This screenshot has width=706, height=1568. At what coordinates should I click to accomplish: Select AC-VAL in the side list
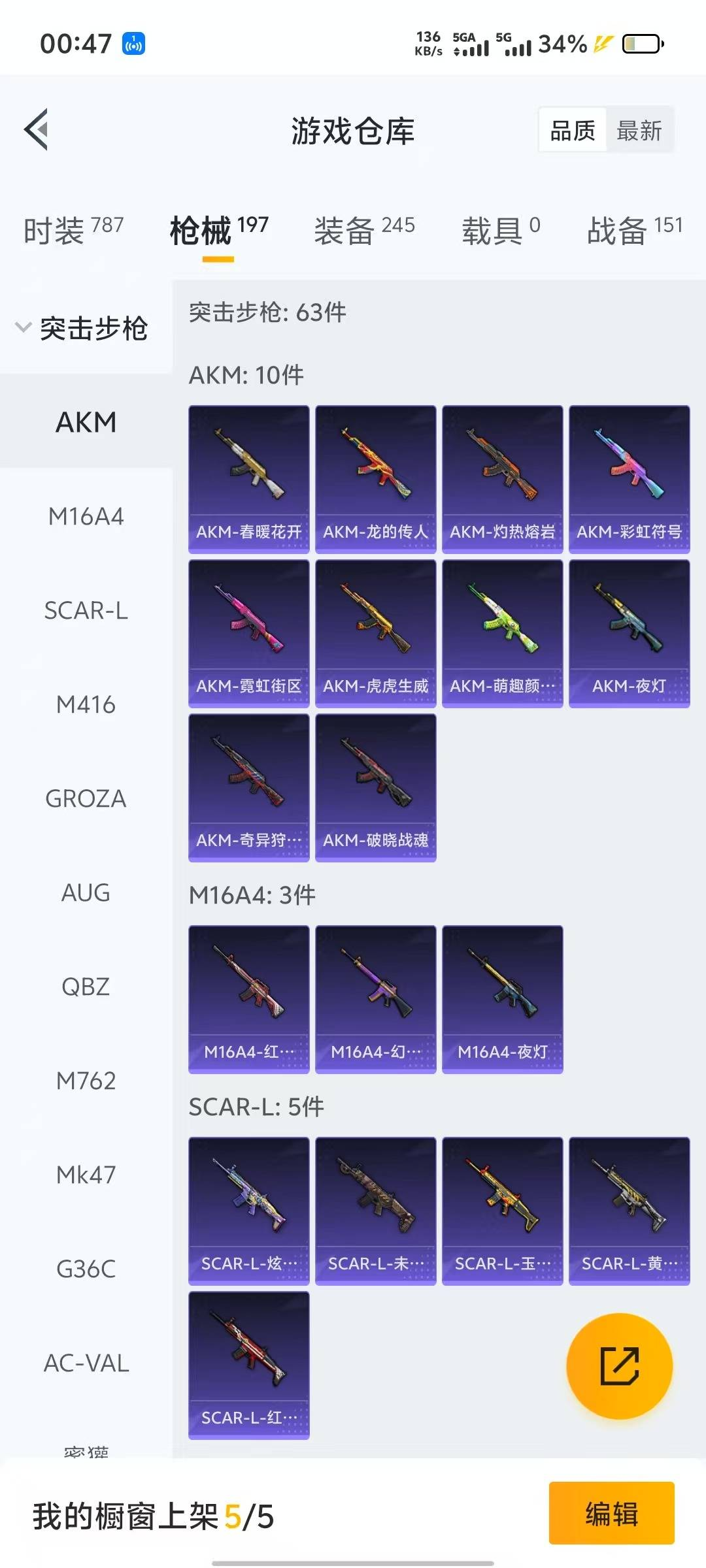coord(86,1364)
